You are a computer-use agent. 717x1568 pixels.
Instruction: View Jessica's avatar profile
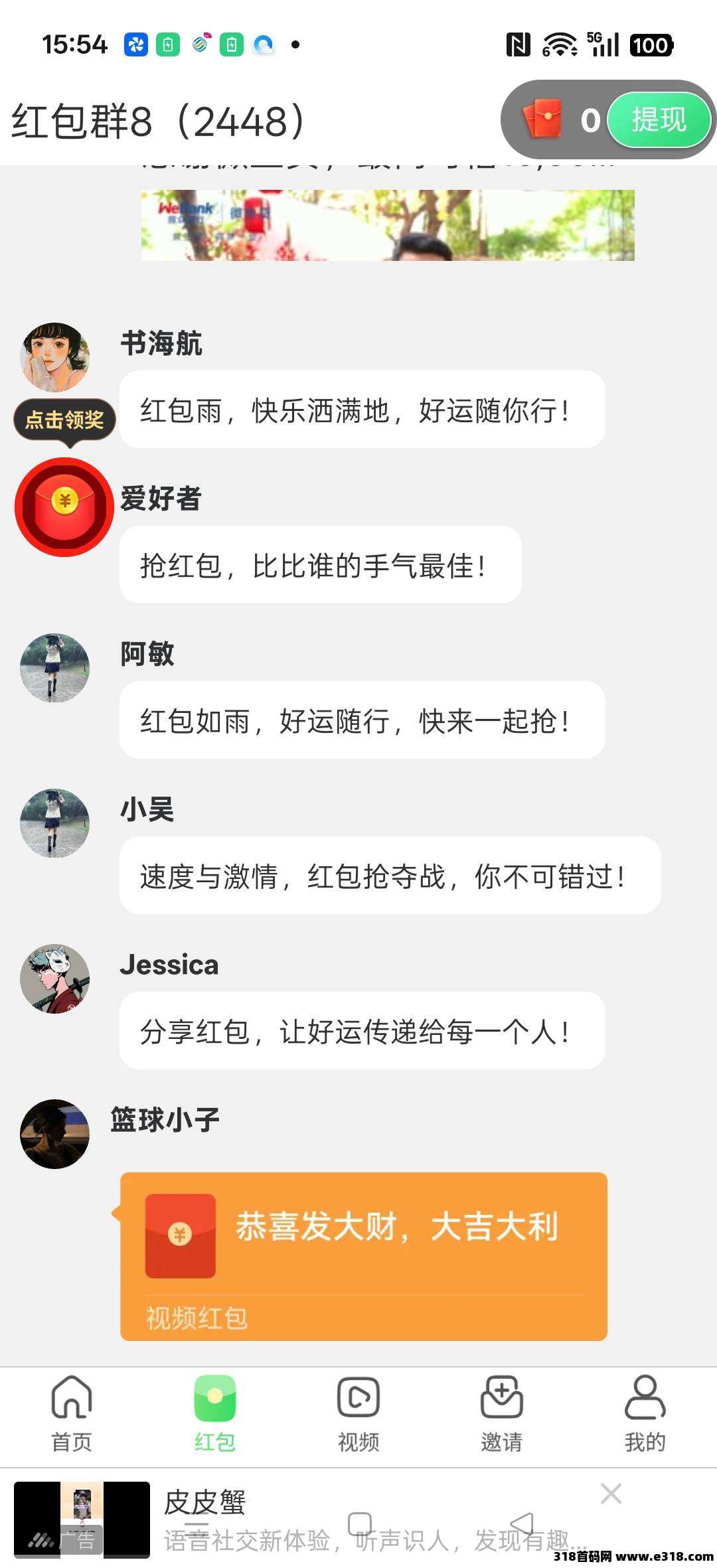click(54, 979)
